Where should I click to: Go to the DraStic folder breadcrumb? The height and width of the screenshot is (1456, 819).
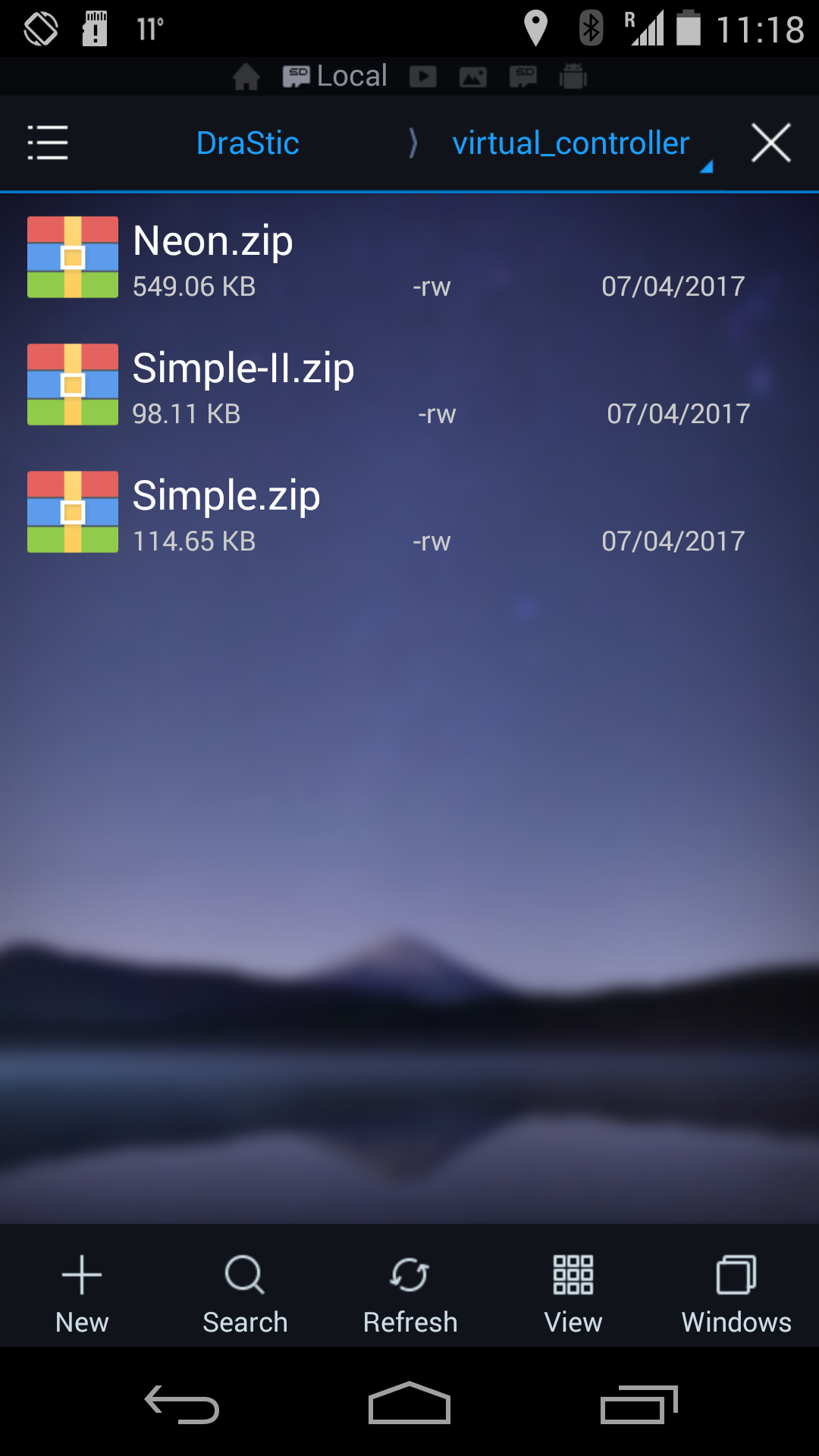(x=247, y=143)
